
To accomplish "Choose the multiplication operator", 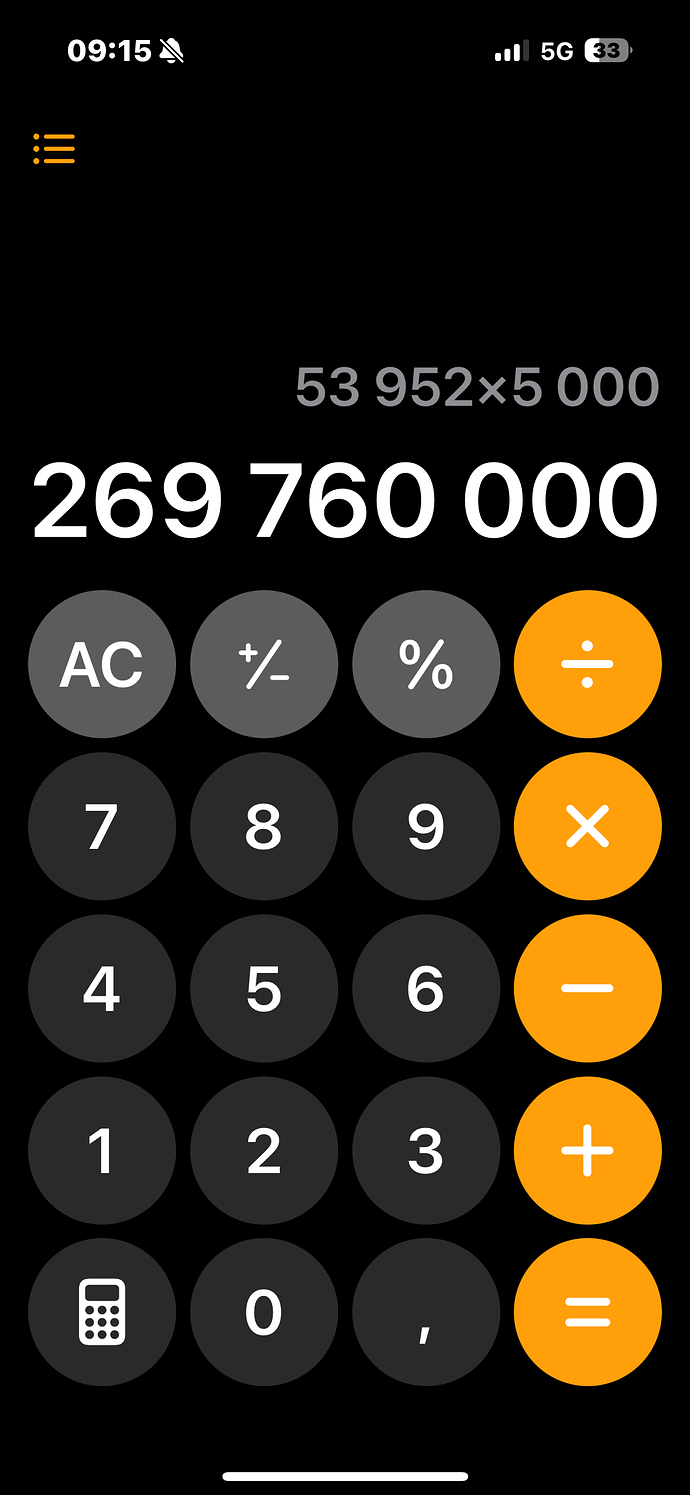I will tap(587, 826).
